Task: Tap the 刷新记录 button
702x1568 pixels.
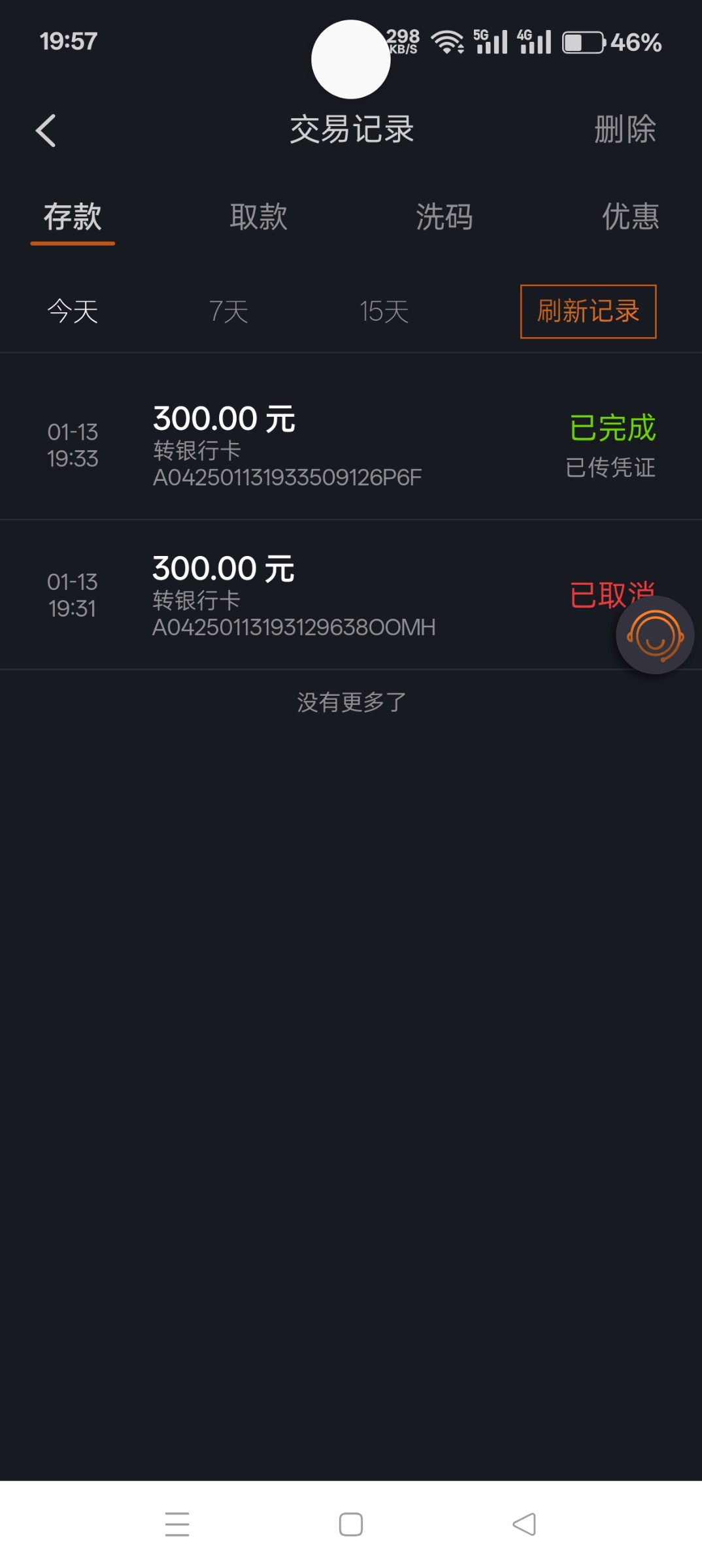Action: pyautogui.click(x=588, y=312)
